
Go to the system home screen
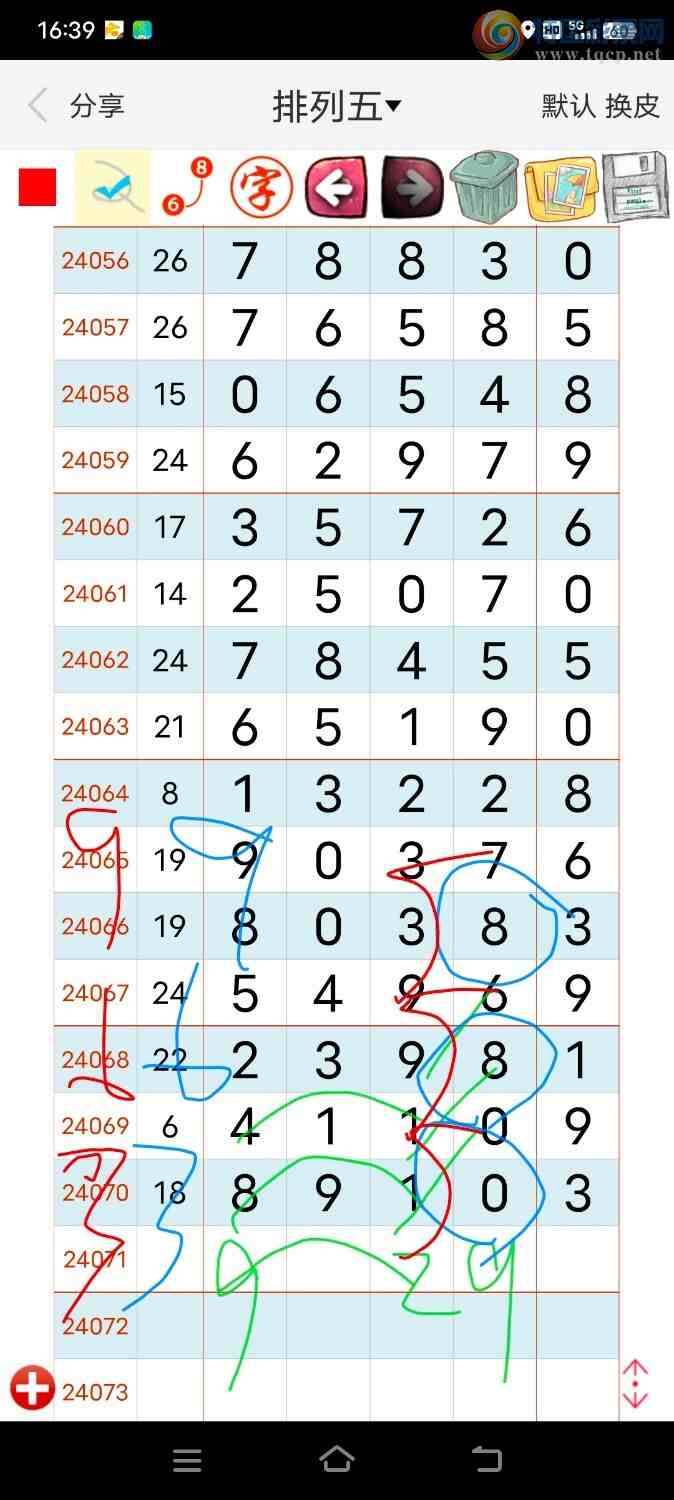pos(337,1459)
